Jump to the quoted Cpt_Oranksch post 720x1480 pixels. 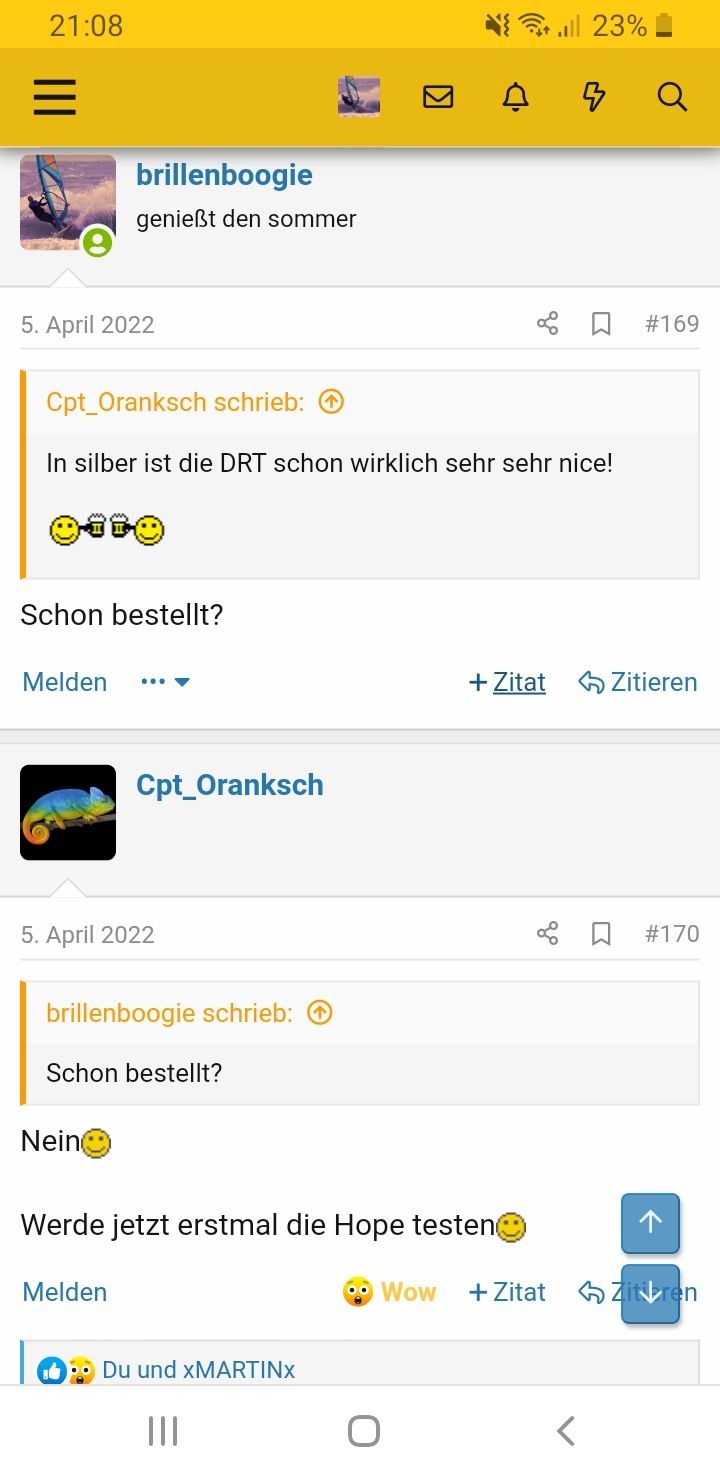331,402
